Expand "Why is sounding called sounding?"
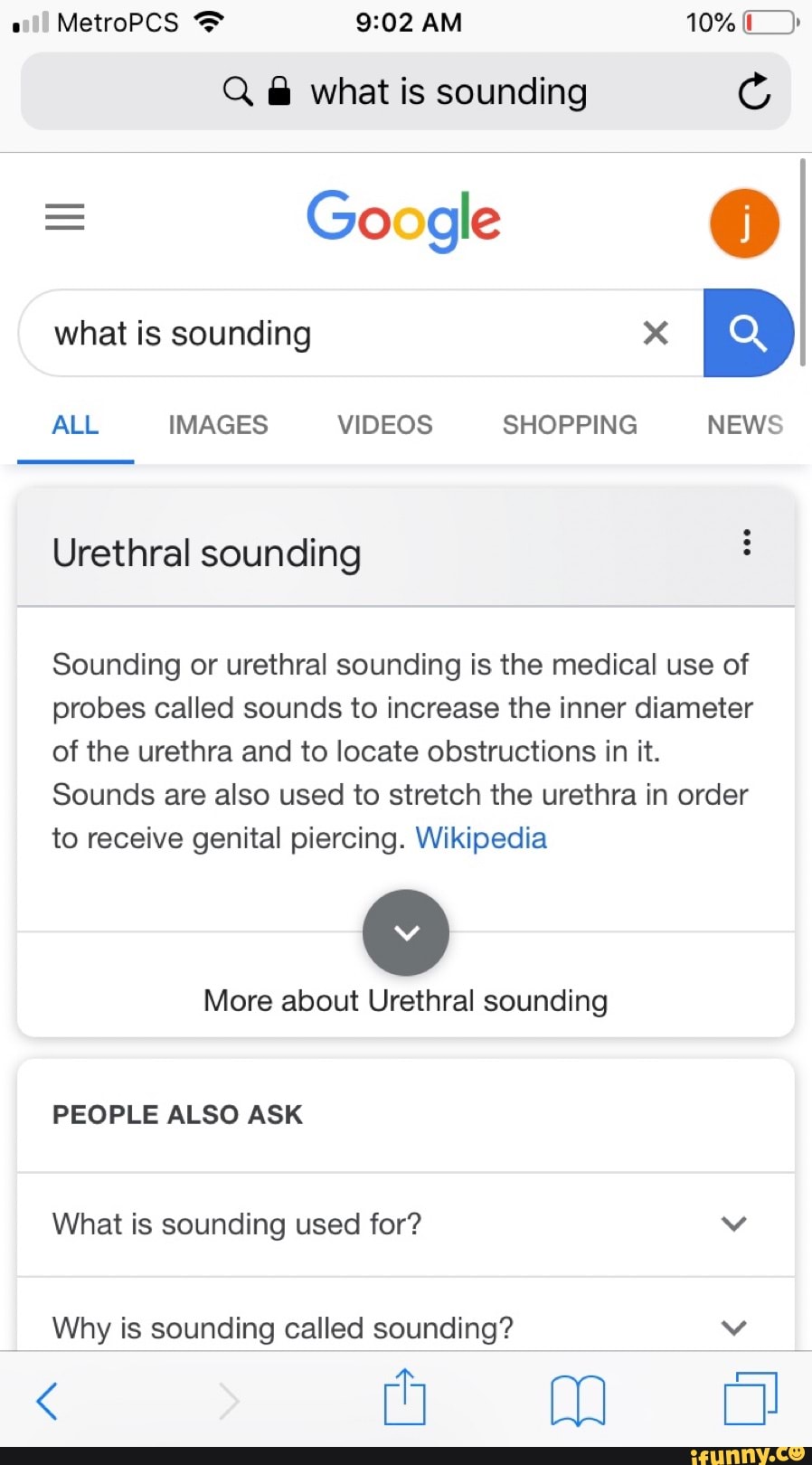This screenshot has width=812, height=1465. click(405, 1327)
